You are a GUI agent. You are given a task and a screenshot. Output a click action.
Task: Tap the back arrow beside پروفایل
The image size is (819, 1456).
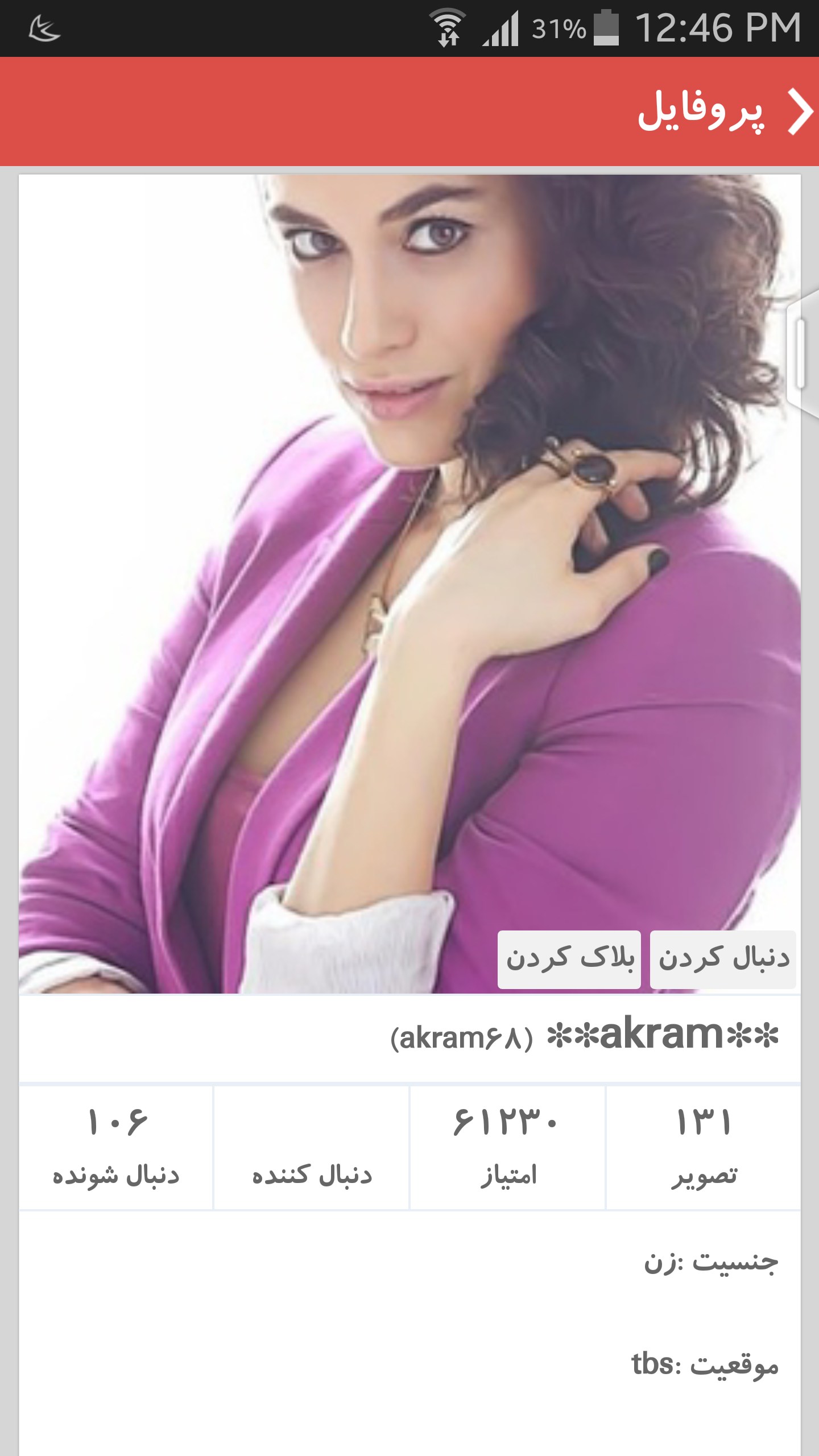click(799, 112)
